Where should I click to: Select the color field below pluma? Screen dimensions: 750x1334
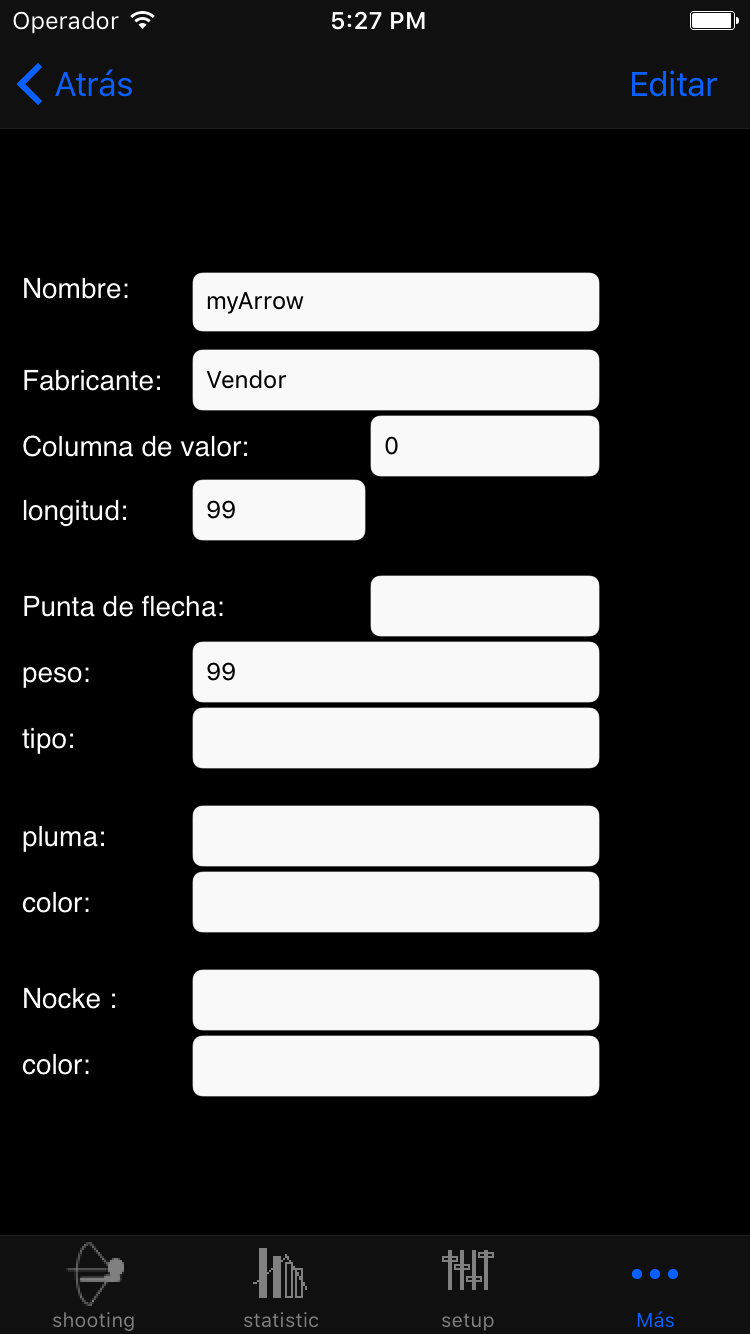pyautogui.click(x=395, y=902)
